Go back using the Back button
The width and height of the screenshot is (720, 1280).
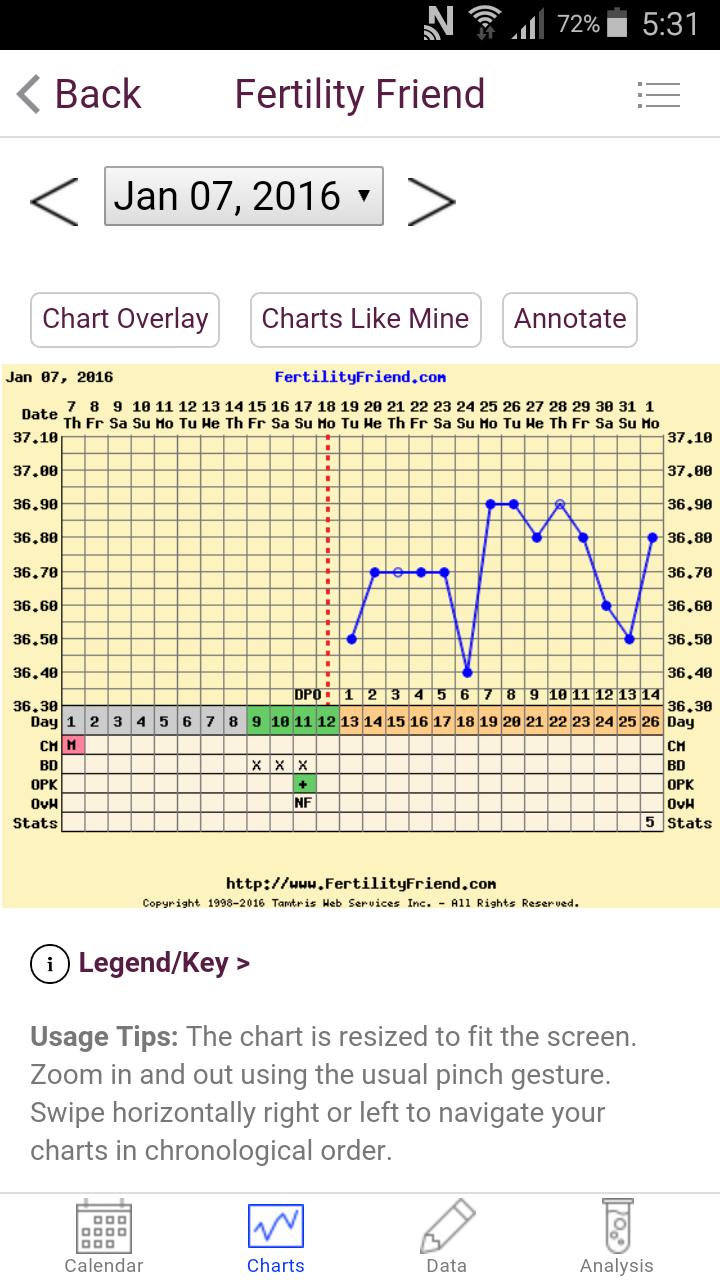pos(78,95)
